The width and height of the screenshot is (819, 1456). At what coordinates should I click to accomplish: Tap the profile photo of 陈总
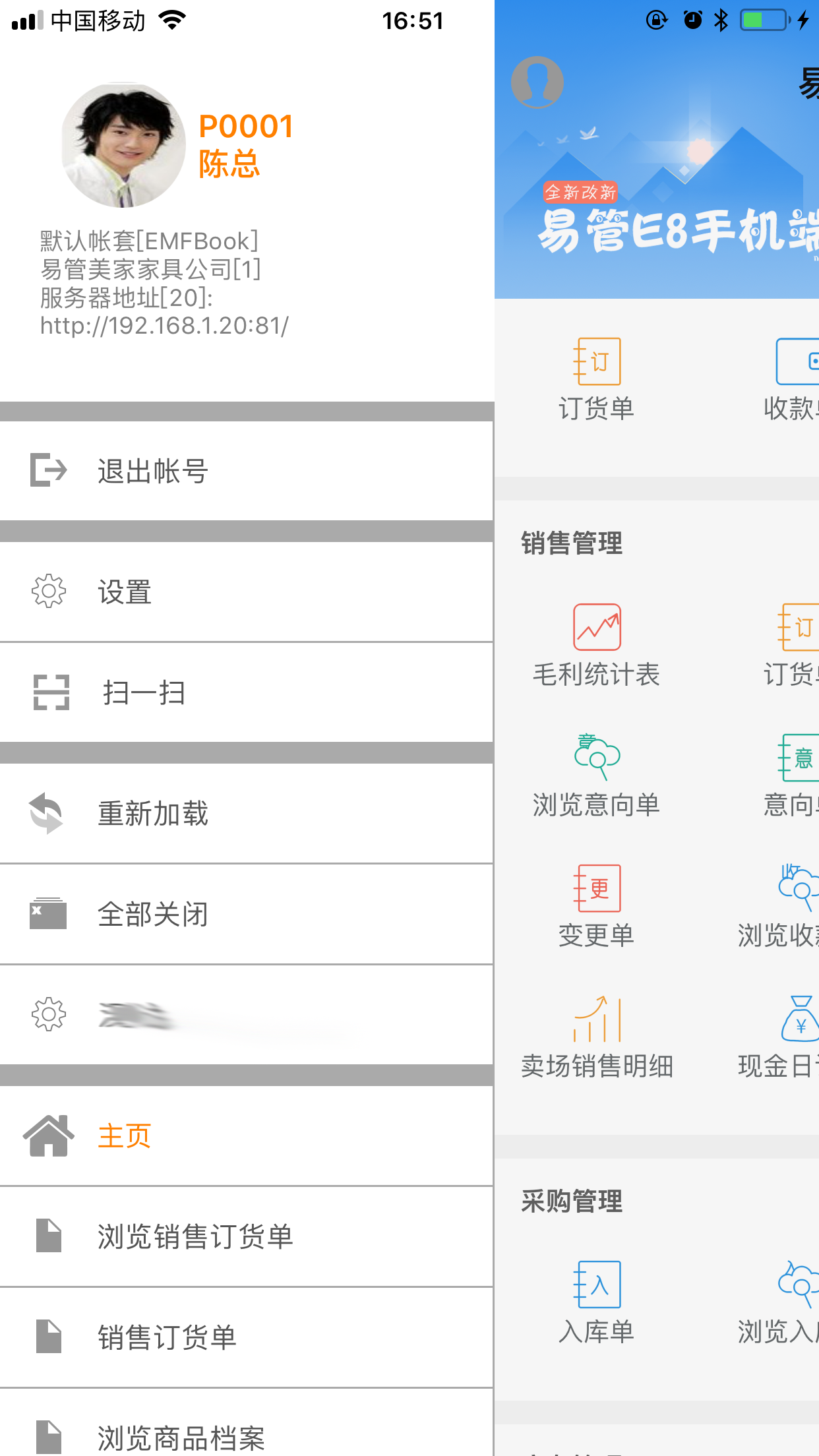tap(123, 145)
